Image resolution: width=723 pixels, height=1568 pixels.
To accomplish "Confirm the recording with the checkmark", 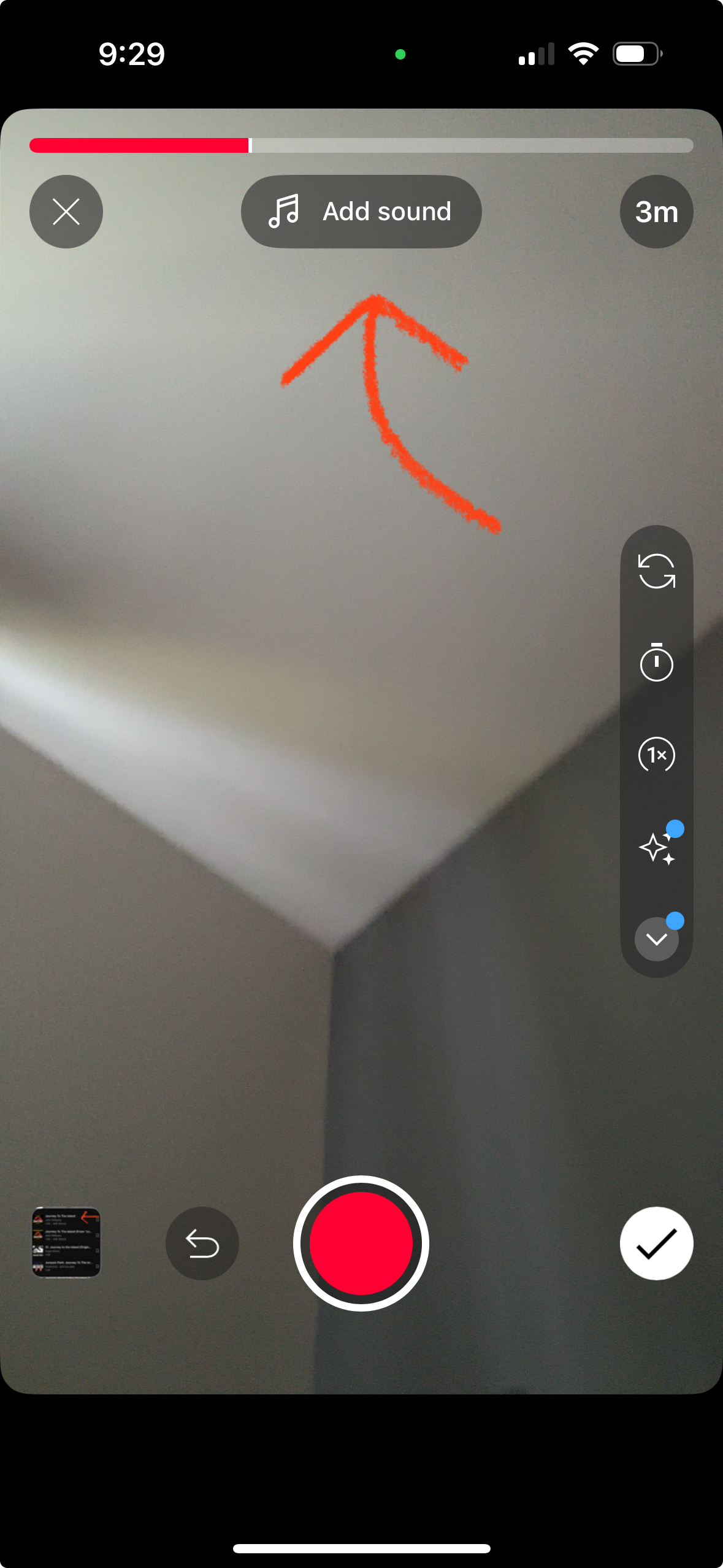I will (656, 1243).
